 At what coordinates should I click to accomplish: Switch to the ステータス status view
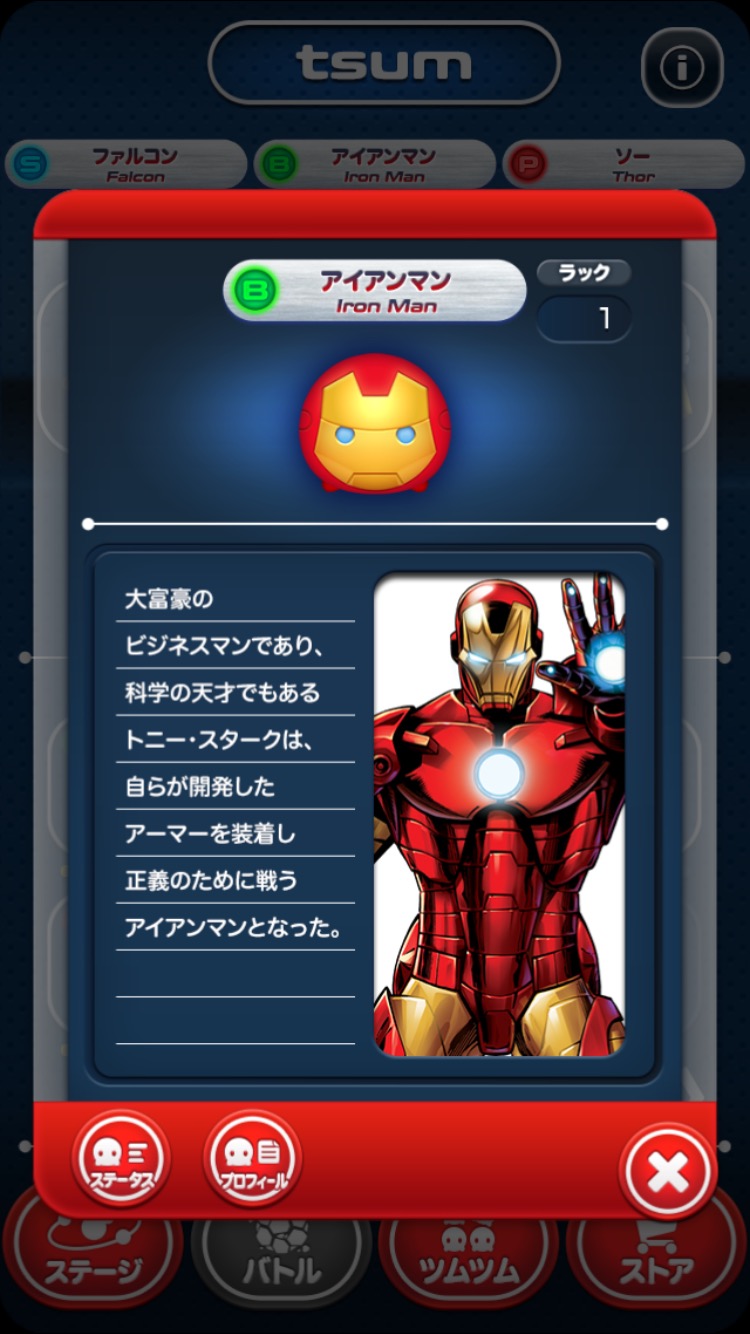(121, 1160)
